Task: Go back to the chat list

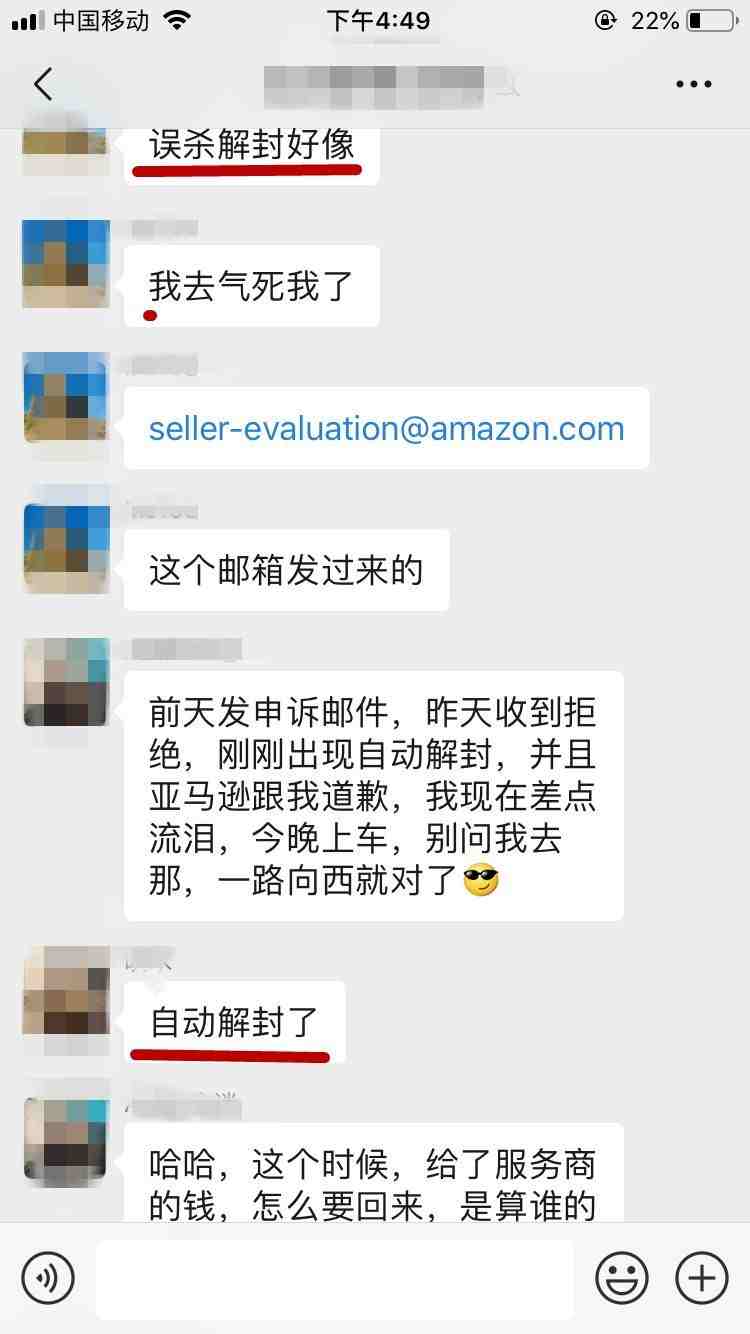Action: click(x=42, y=84)
